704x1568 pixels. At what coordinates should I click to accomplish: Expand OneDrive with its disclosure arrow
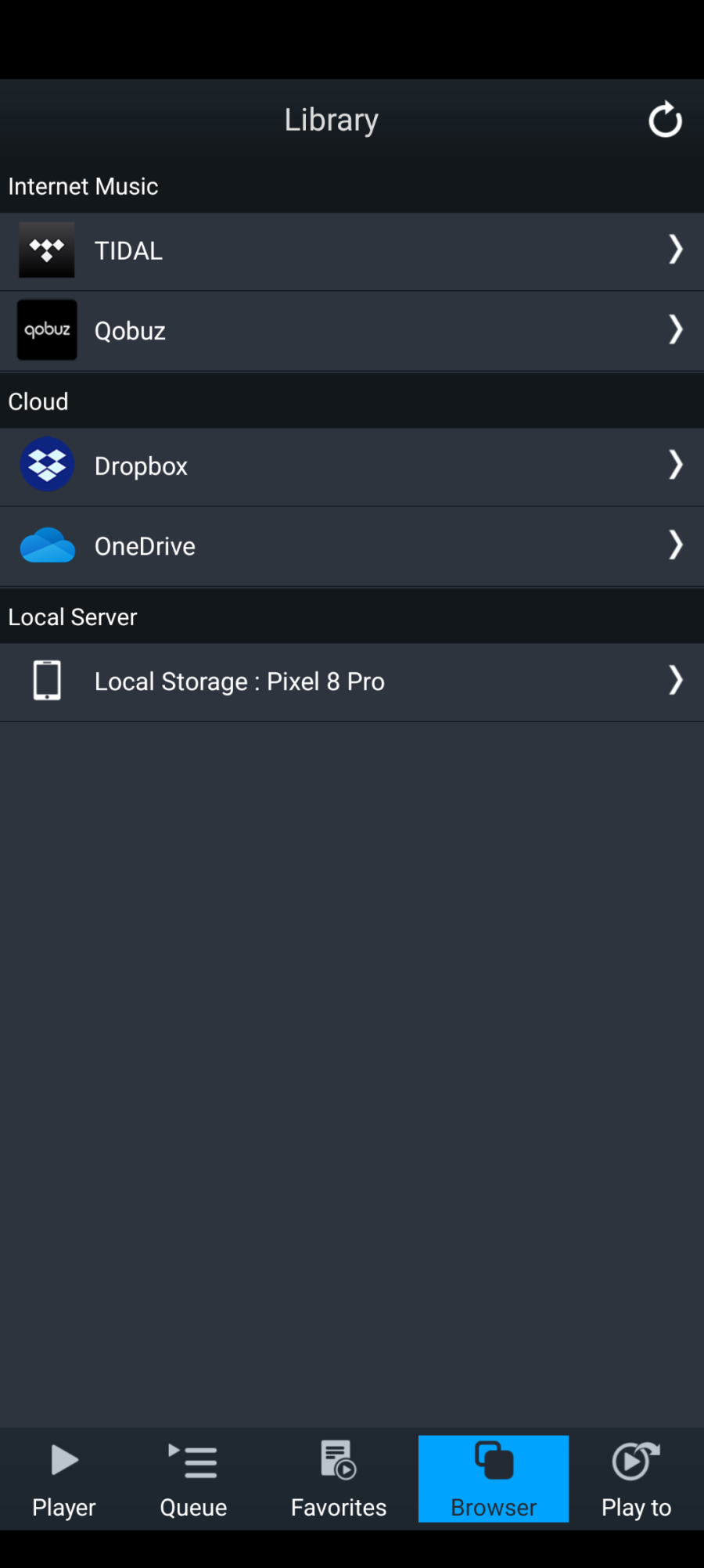tap(675, 545)
